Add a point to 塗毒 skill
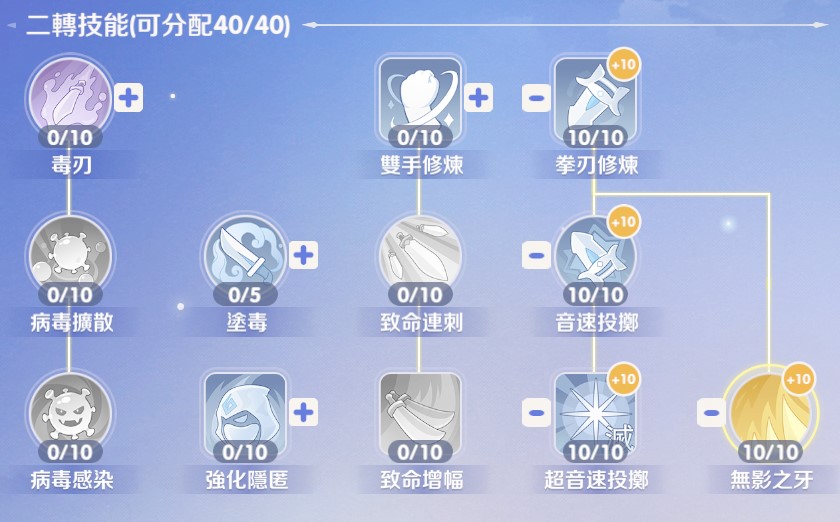This screenshot has height=522, width=840. tap(304, 255)
